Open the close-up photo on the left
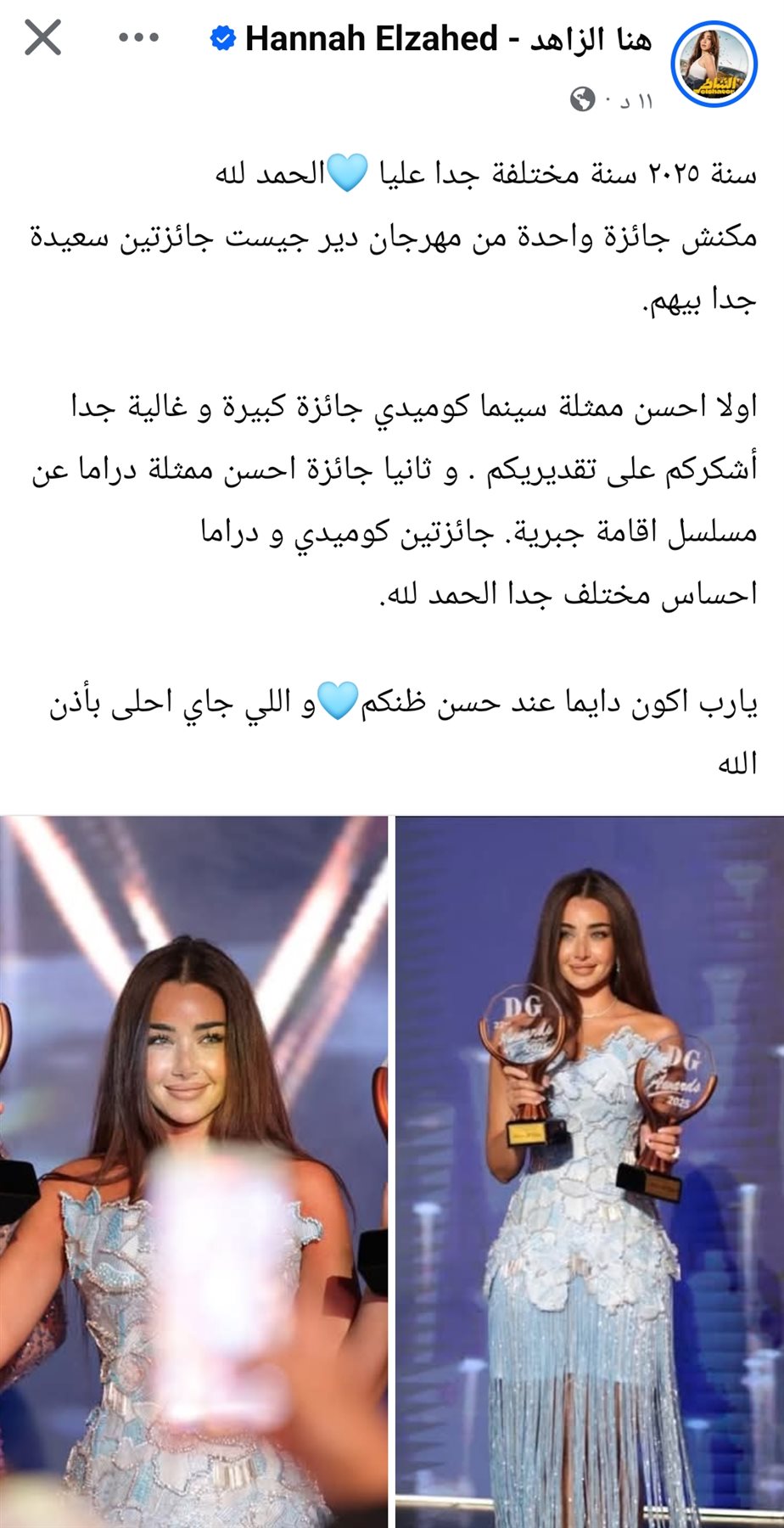 click(193, 1171)
